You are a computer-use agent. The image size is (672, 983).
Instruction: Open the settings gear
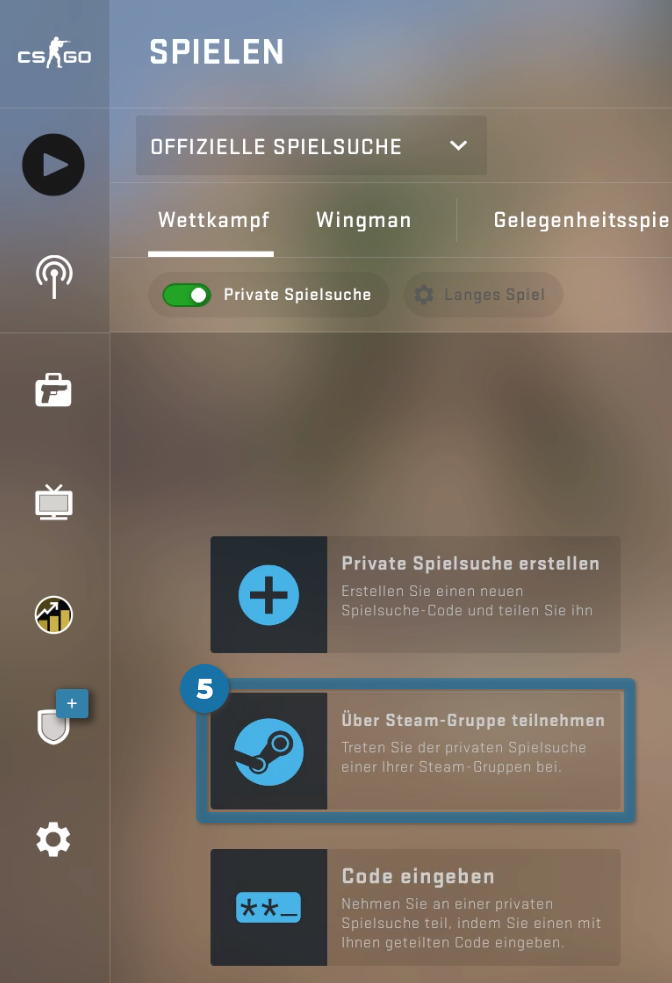54,839
